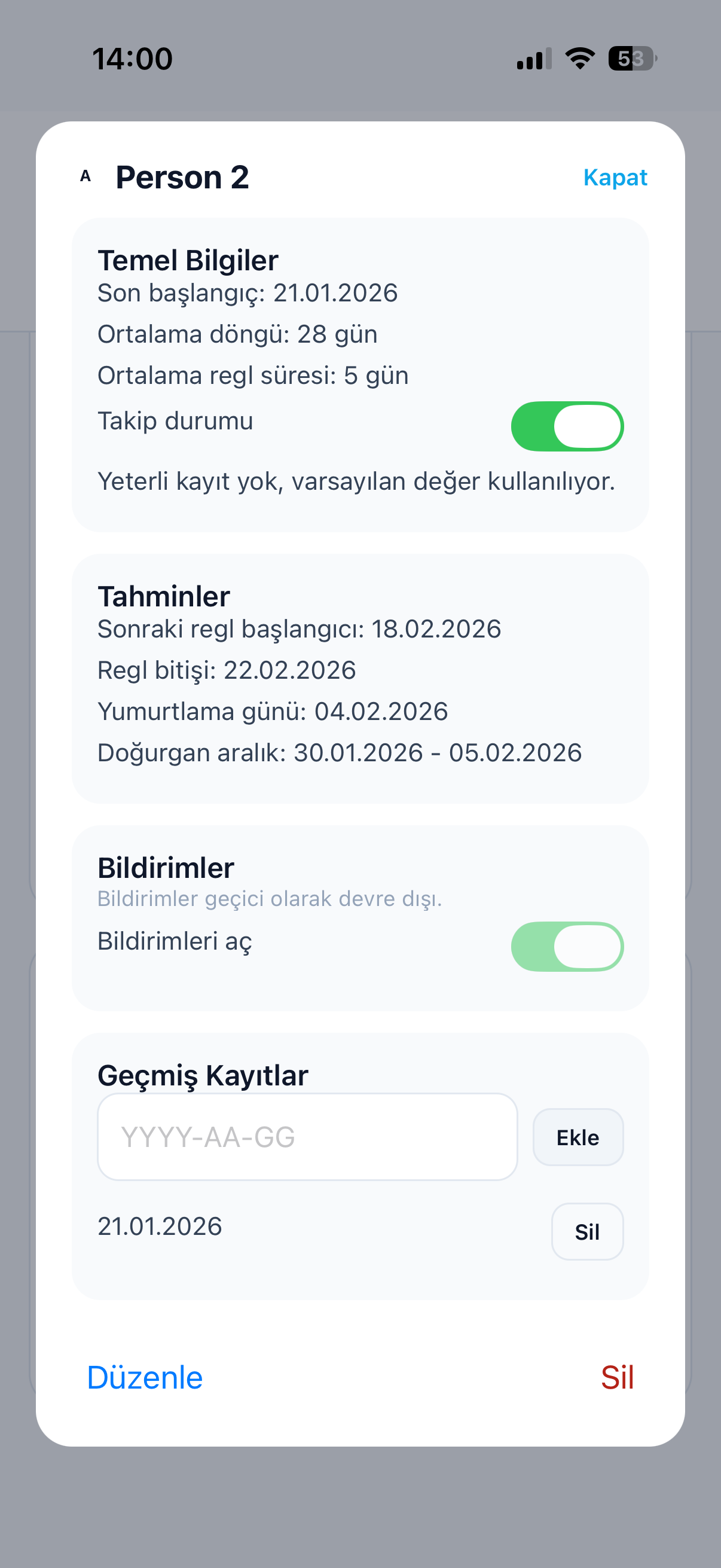Remove the 21.01.2026 record with Sil
This screenshot has width=721, height=1568.
(x=586, y=1231)
